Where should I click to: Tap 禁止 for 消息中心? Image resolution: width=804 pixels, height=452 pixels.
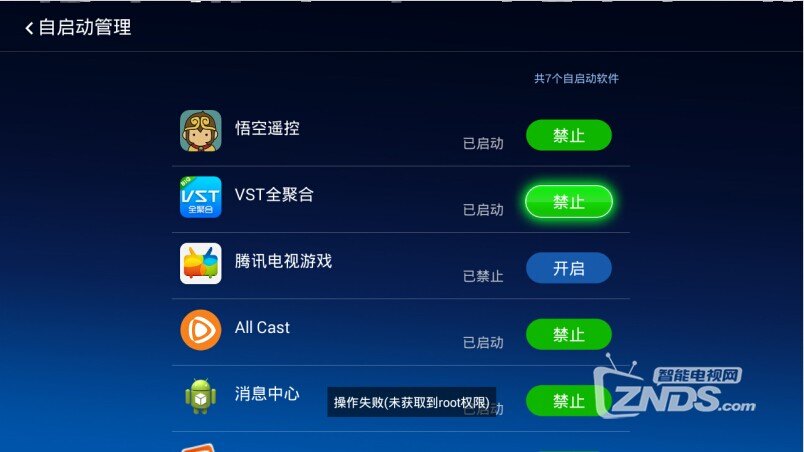pos(568,400)
